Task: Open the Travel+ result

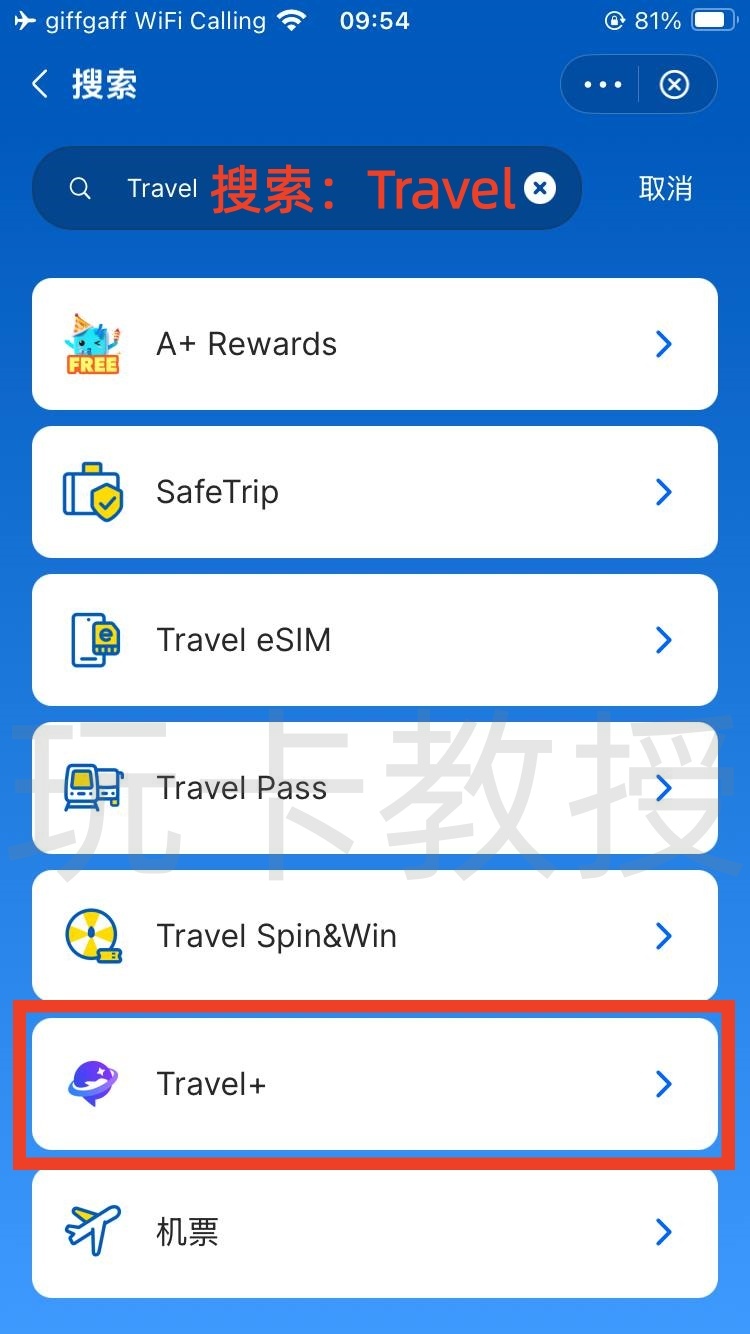Action: tap(374, 1084)
